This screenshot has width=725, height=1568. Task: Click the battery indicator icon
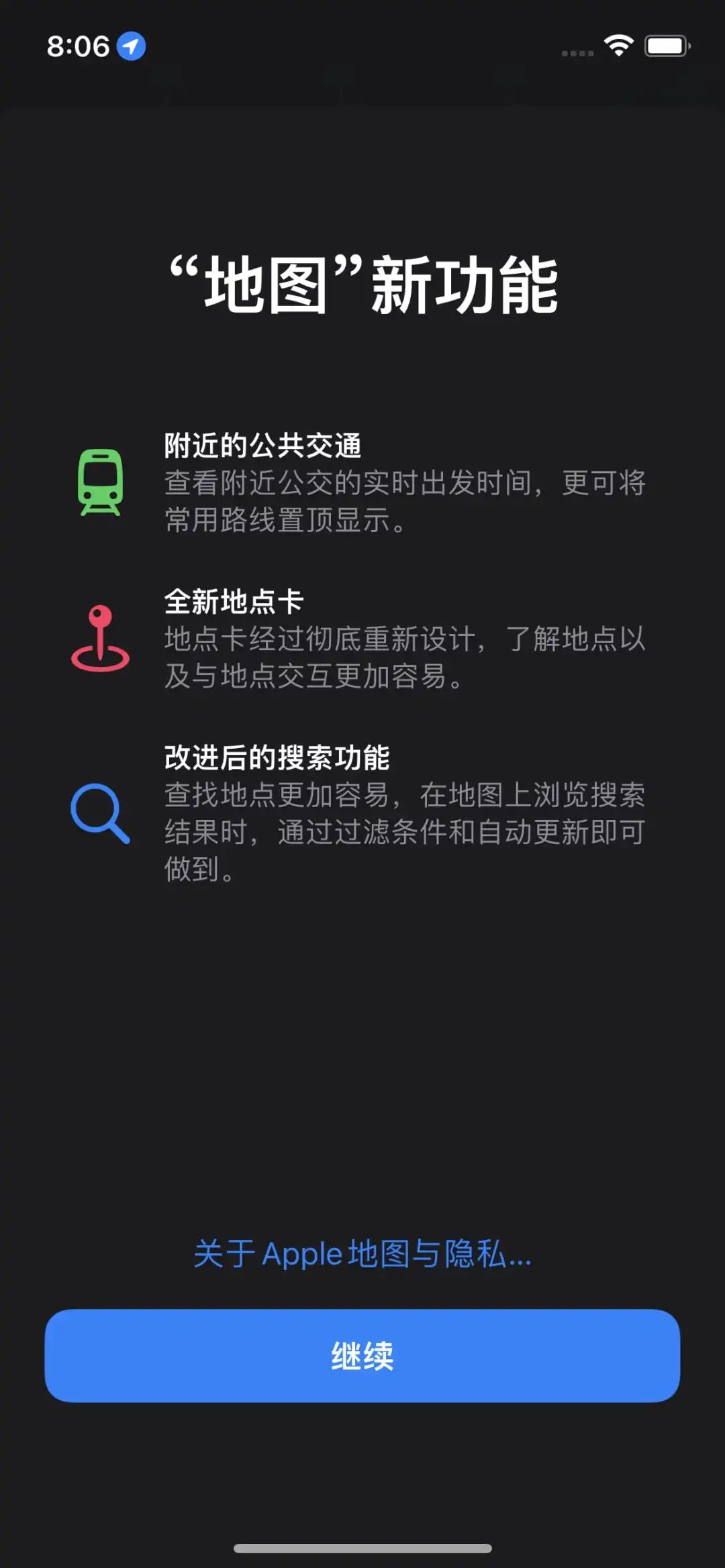coord(667,46)
